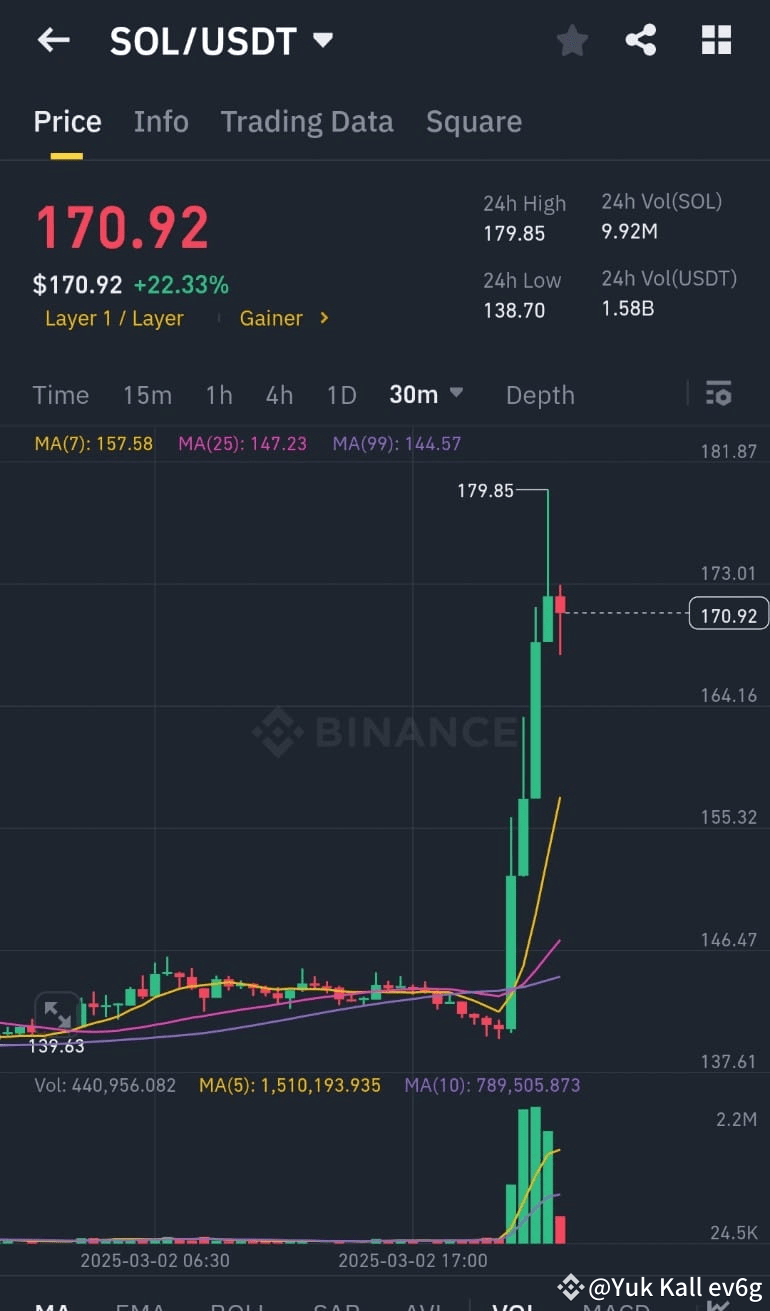Expand the 30m timeframe dropdown

click(x=426, y=394)
